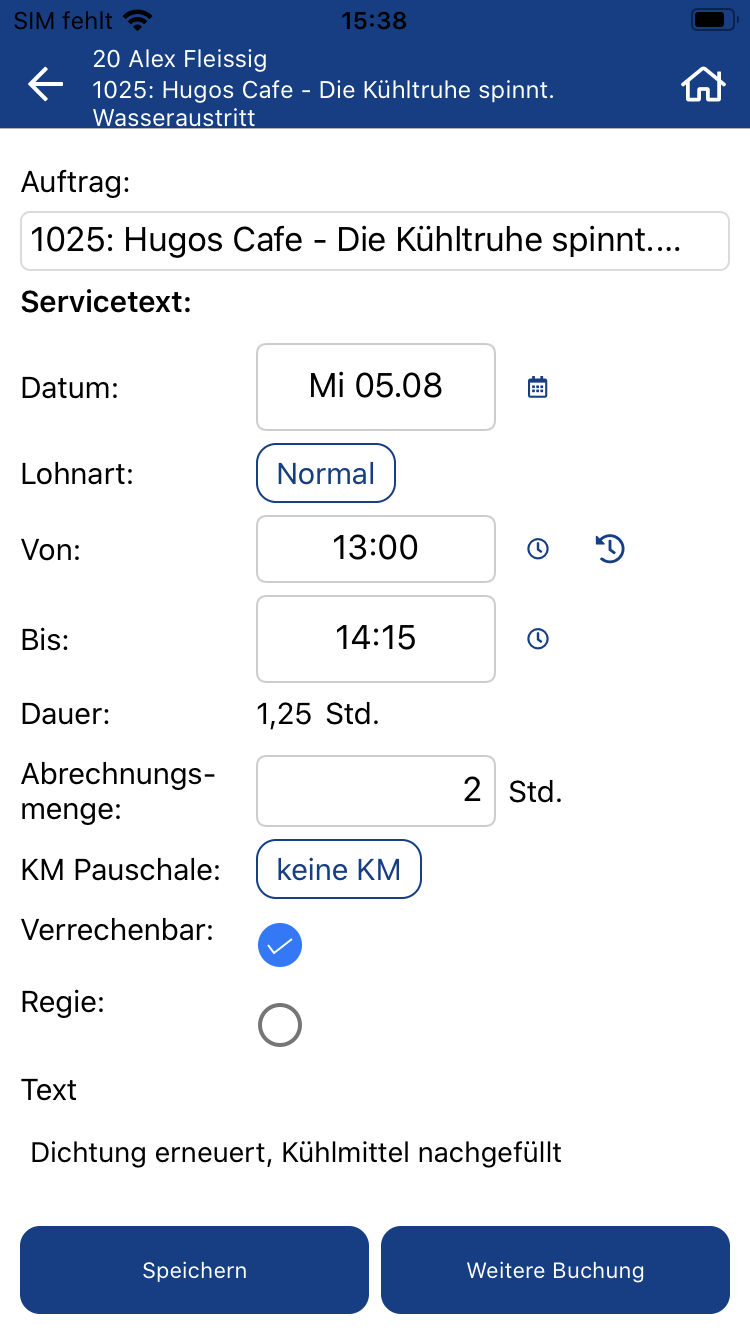
Task: Open the clock icon beside Von
Action: (x=538, y=548)
